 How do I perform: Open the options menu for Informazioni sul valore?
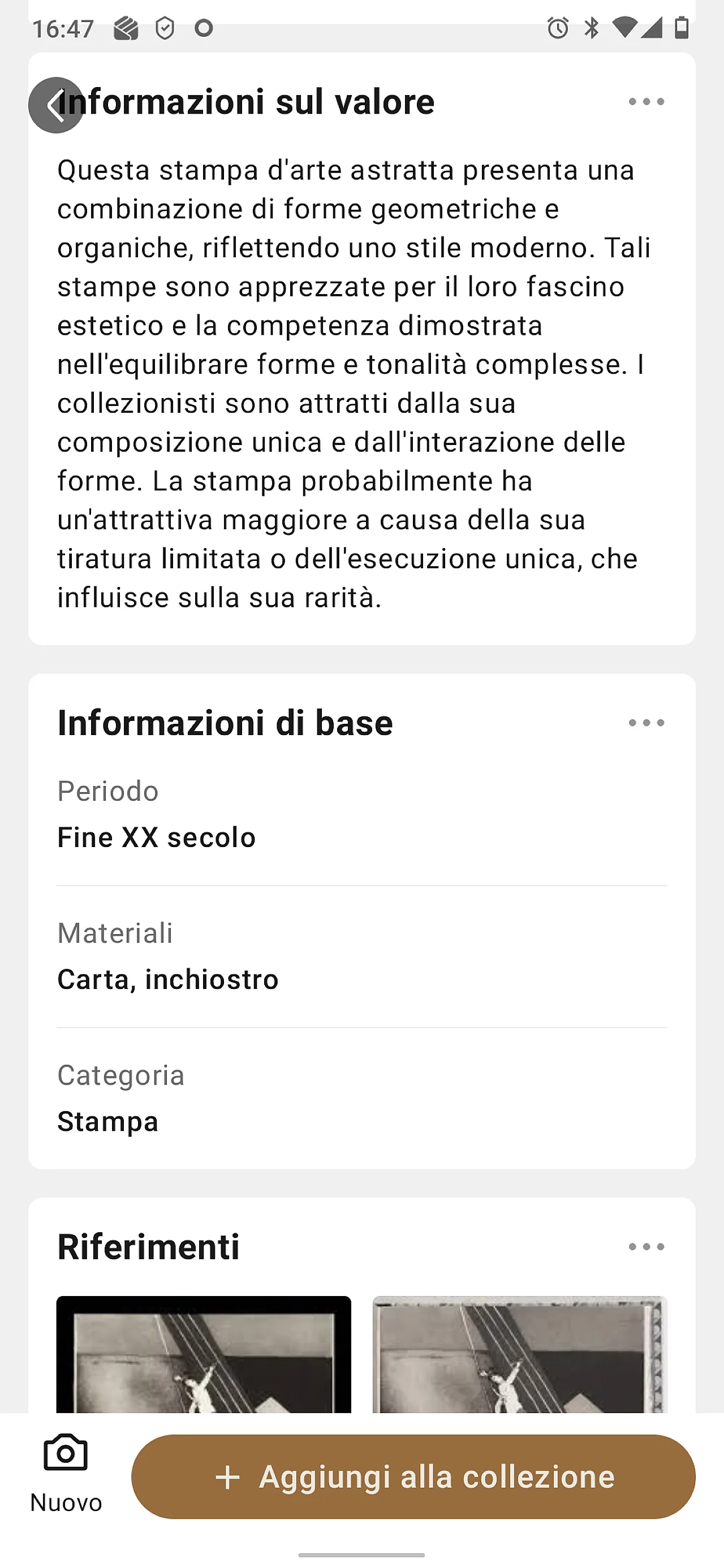point(646,102)
